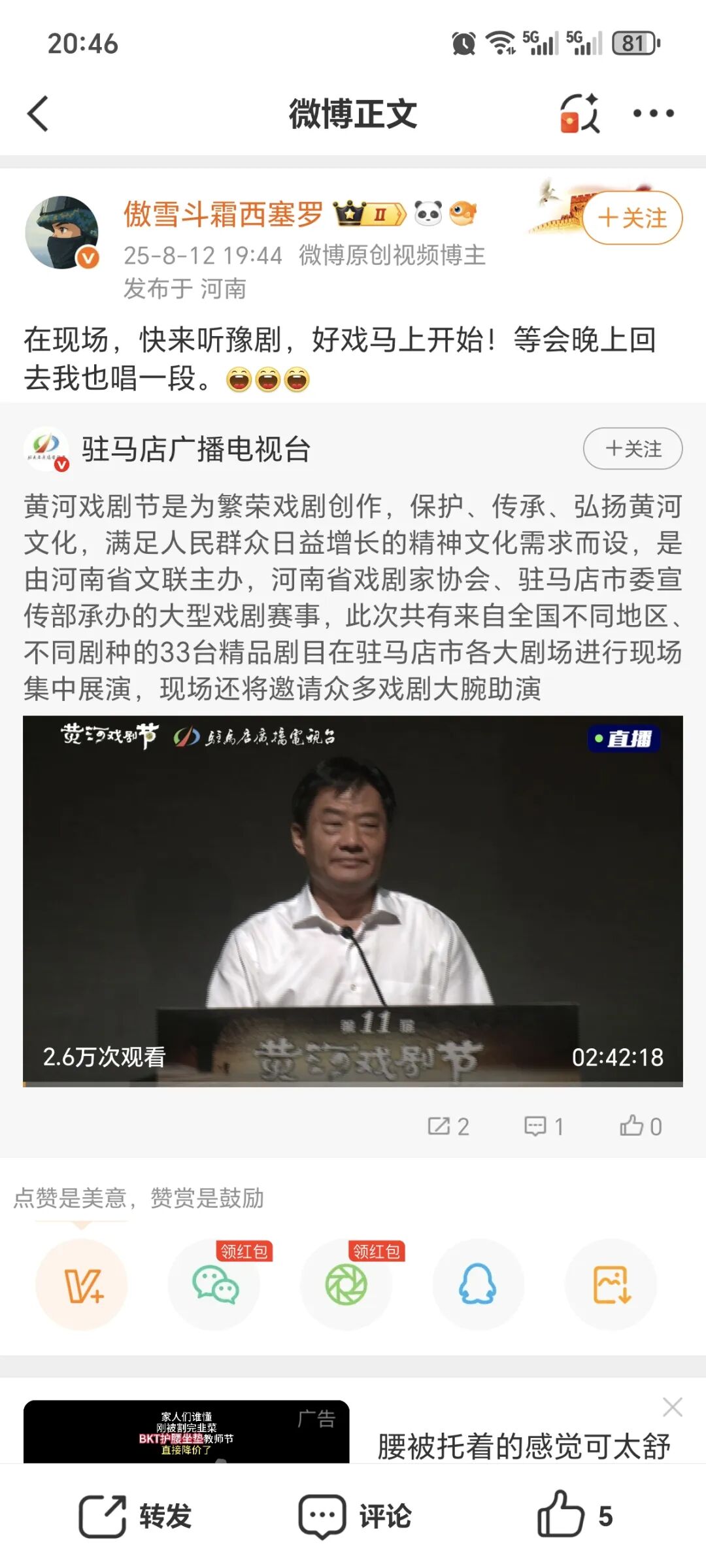
Task: Follow 驻马店广播电视台
Action: (x=632, y=449)
